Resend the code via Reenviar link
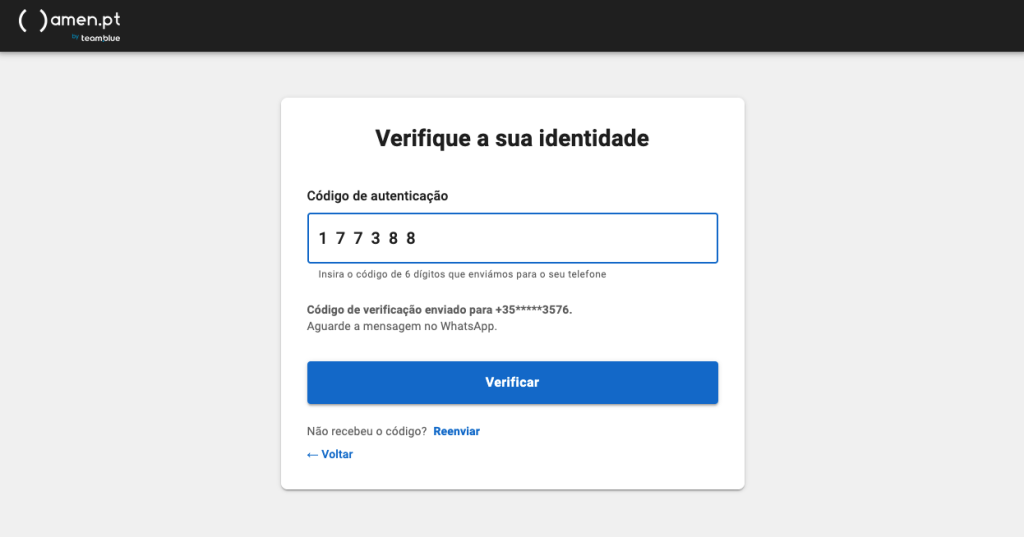The image size is (1024, 537). pos(456,431)
